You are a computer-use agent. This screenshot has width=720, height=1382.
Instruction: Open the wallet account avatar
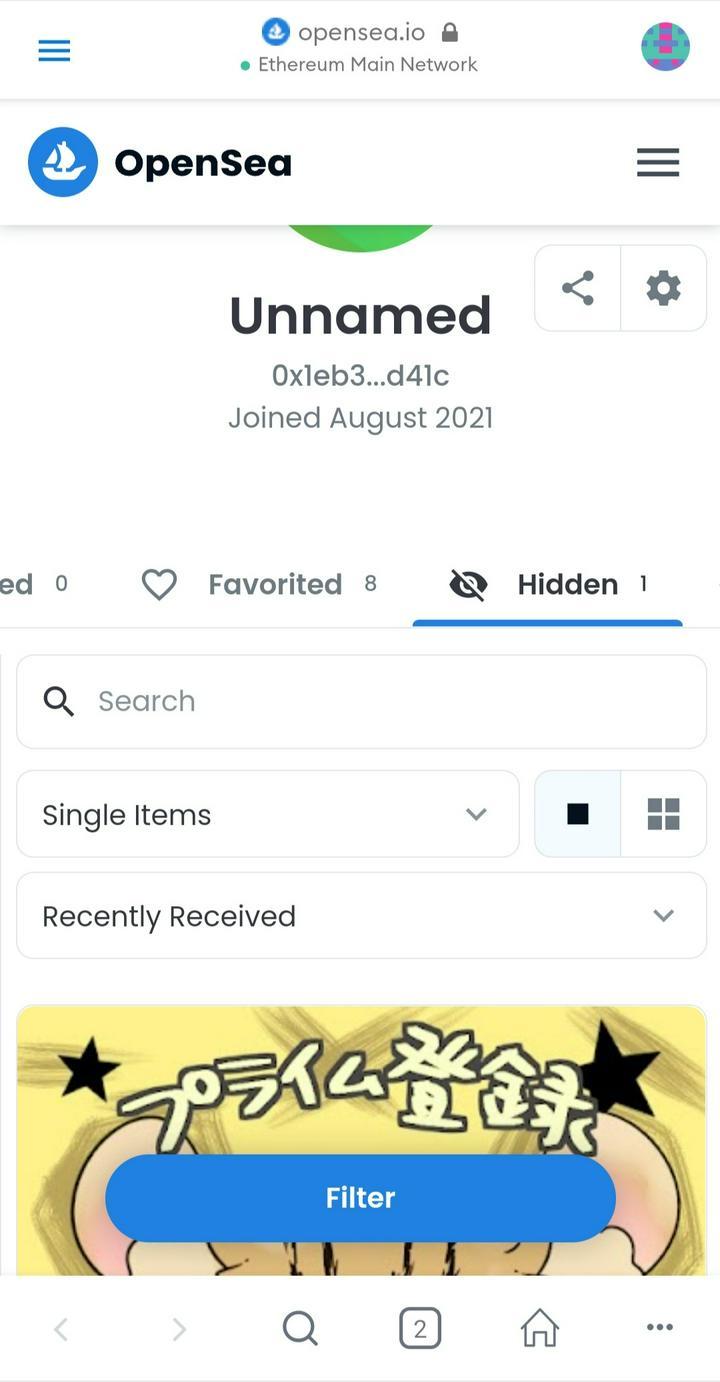[x=665, y=47]
